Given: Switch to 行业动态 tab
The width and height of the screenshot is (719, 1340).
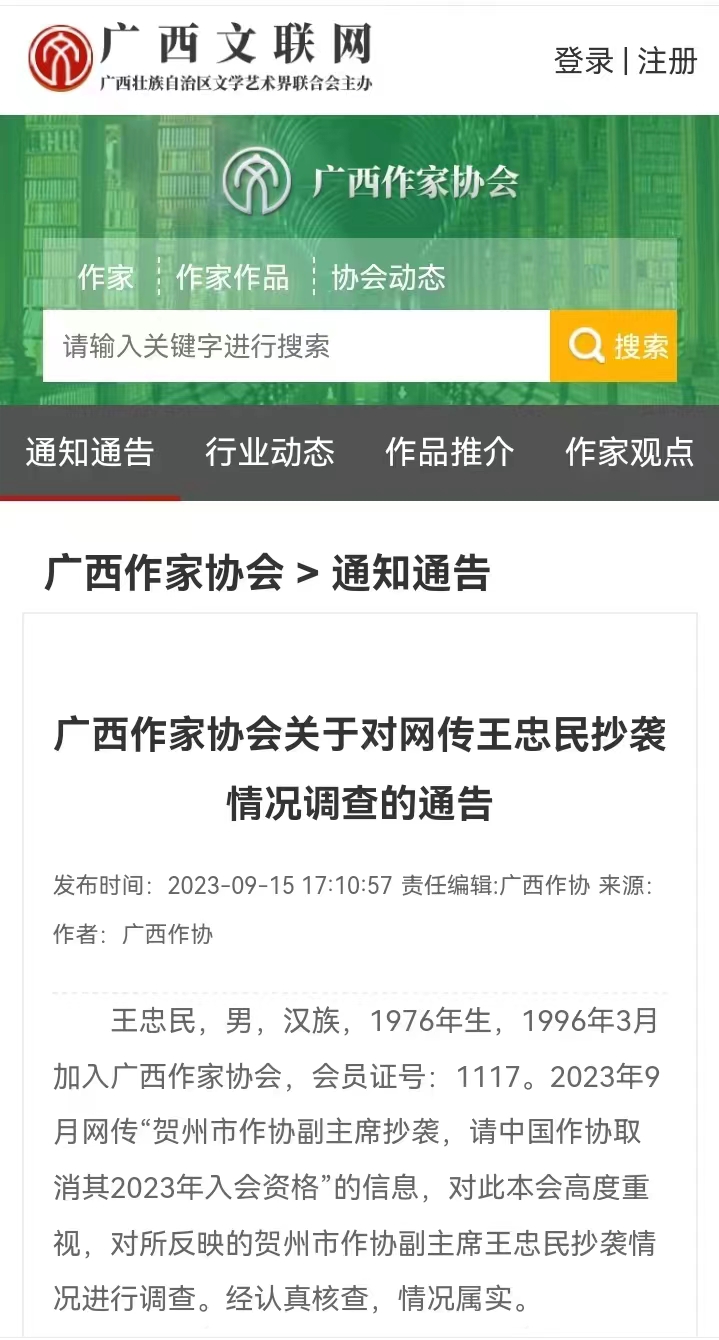Looking at the screenshot, I should [269, 452].
